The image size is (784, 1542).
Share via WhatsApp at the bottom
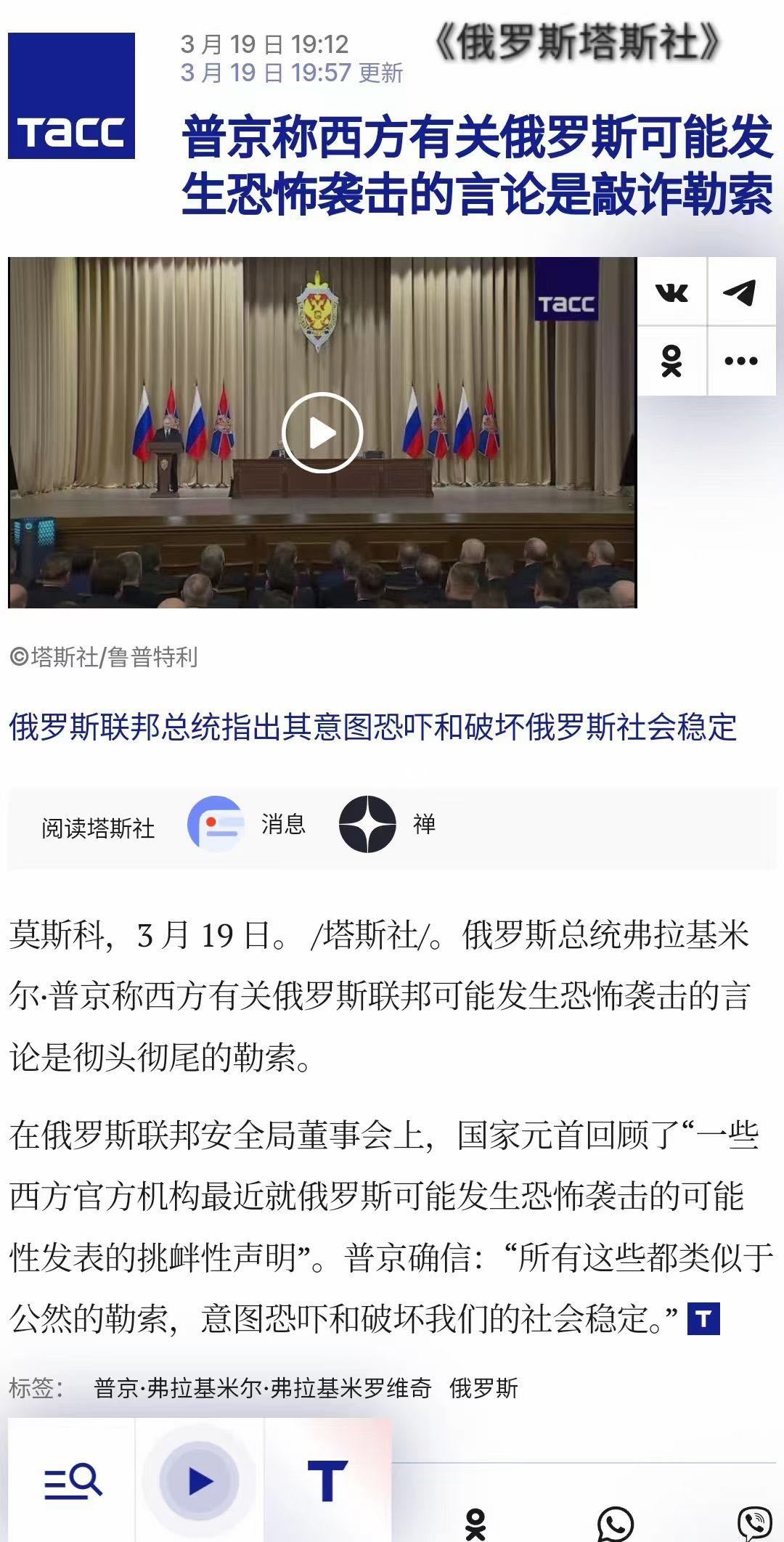click(x=615, y=1523)
